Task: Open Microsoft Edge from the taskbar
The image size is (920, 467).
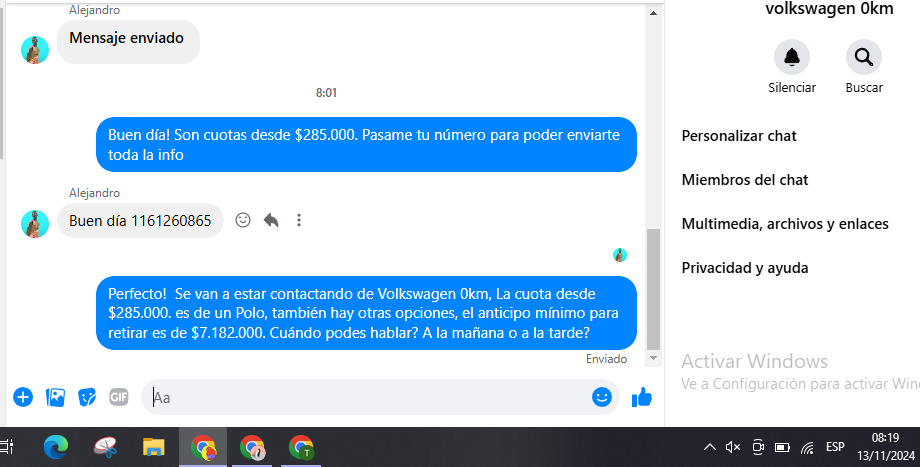Action: click(55, 447)
